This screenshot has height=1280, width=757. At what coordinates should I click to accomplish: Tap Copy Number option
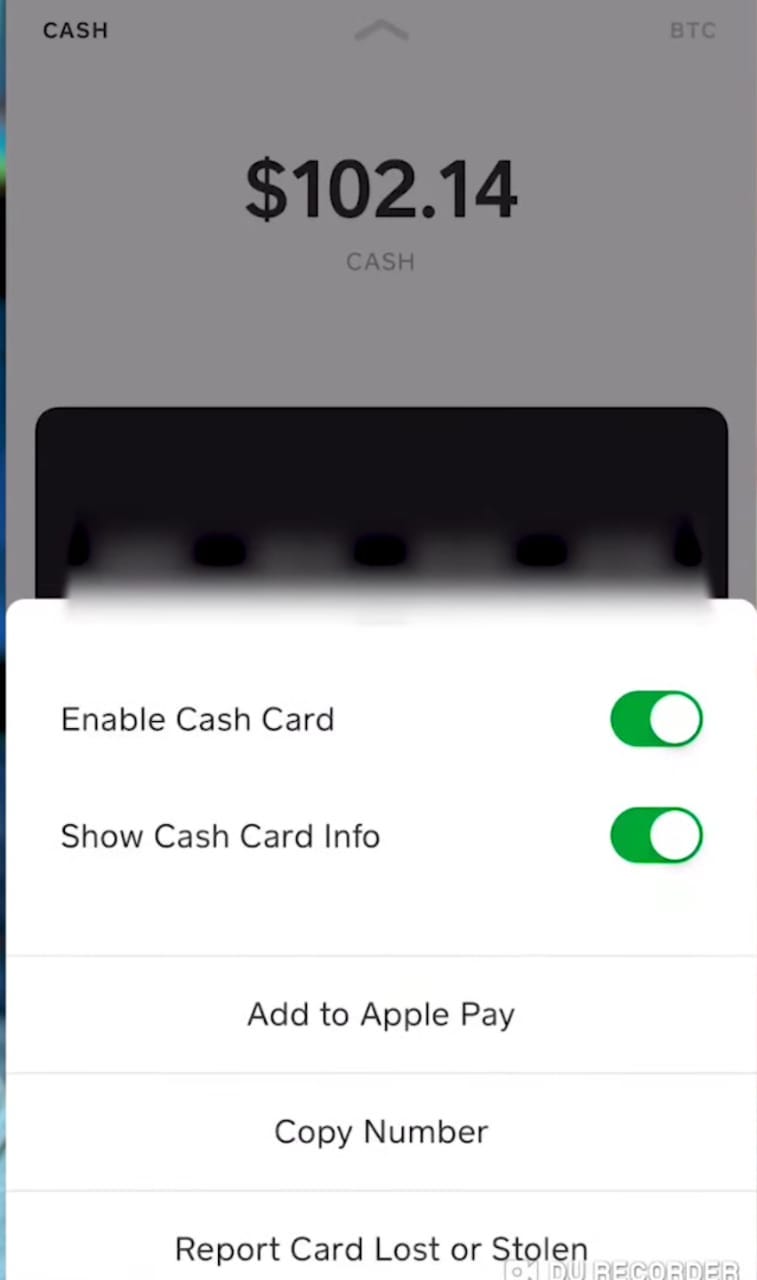[x=381, y=1132]
